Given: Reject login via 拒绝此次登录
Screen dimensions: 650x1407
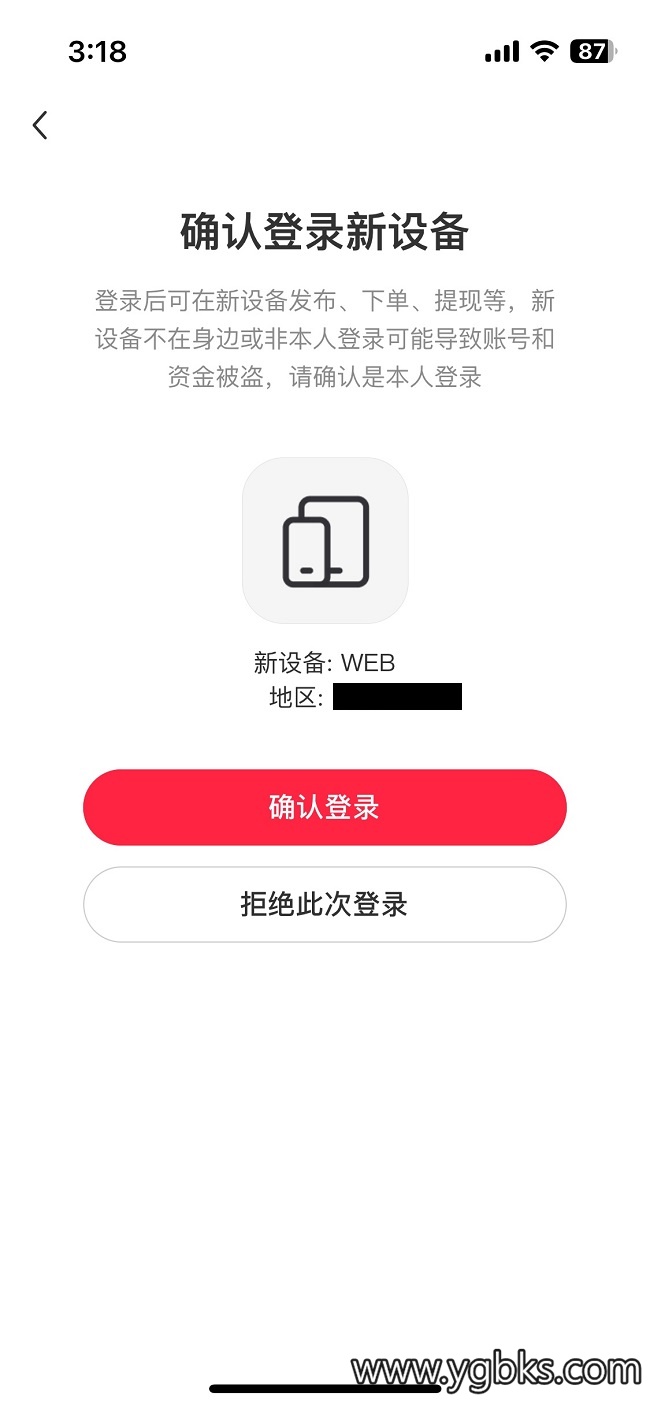Looking at the screenshot, I should coord(324,904).
